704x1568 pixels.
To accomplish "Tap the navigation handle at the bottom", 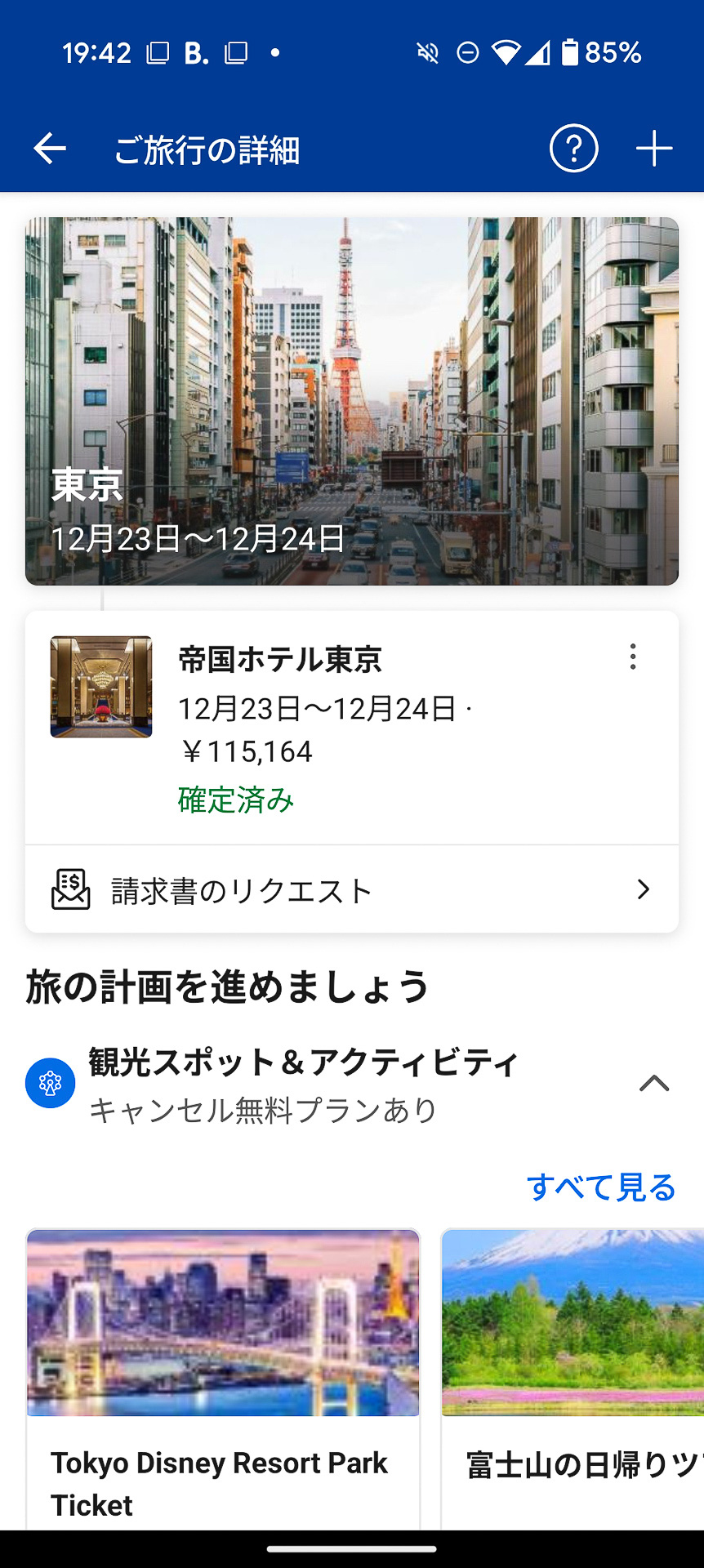I will [352, 1548].
